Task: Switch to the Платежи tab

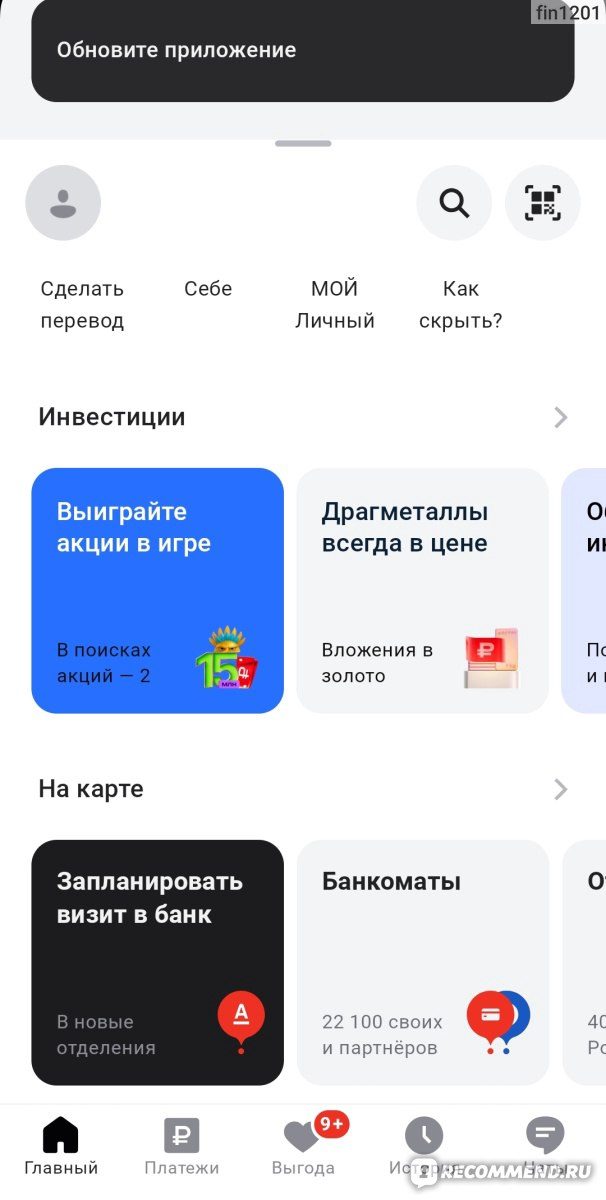Action: 182,1147
